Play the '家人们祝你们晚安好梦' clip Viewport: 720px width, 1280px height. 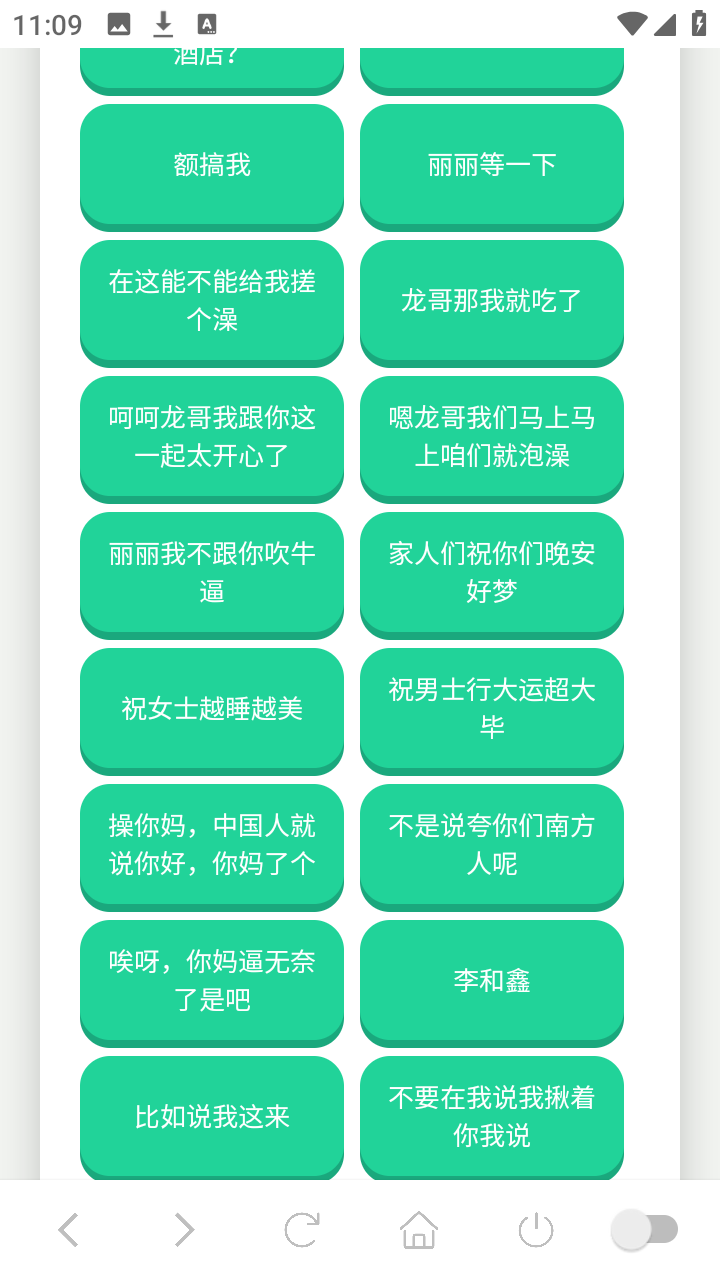(x=491, y=574)
